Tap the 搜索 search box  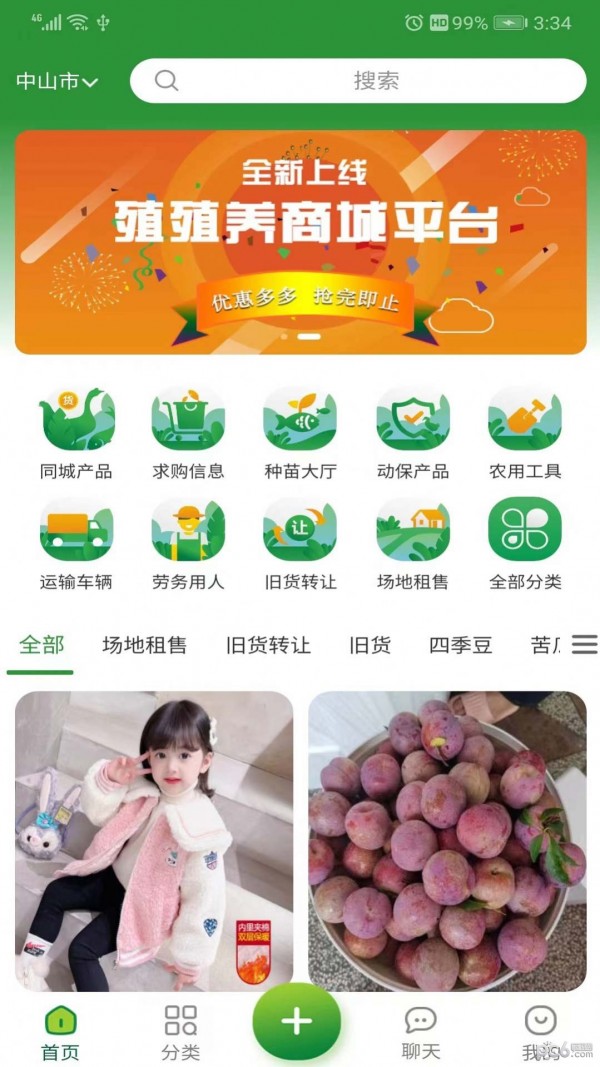coord(358,81)
